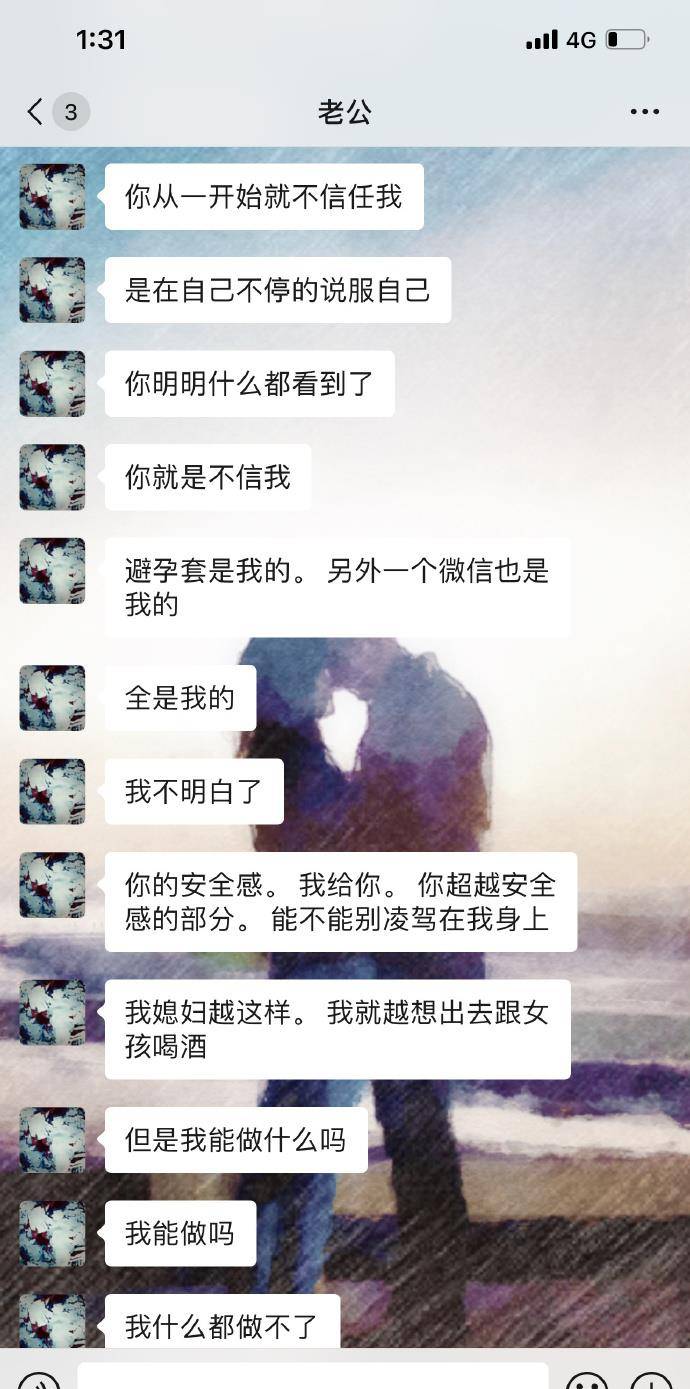The width and height of the screenshot is (690, 1389).
Task: Focus the message text input field
Action: pyautogui.click(x=312, y=1378)
